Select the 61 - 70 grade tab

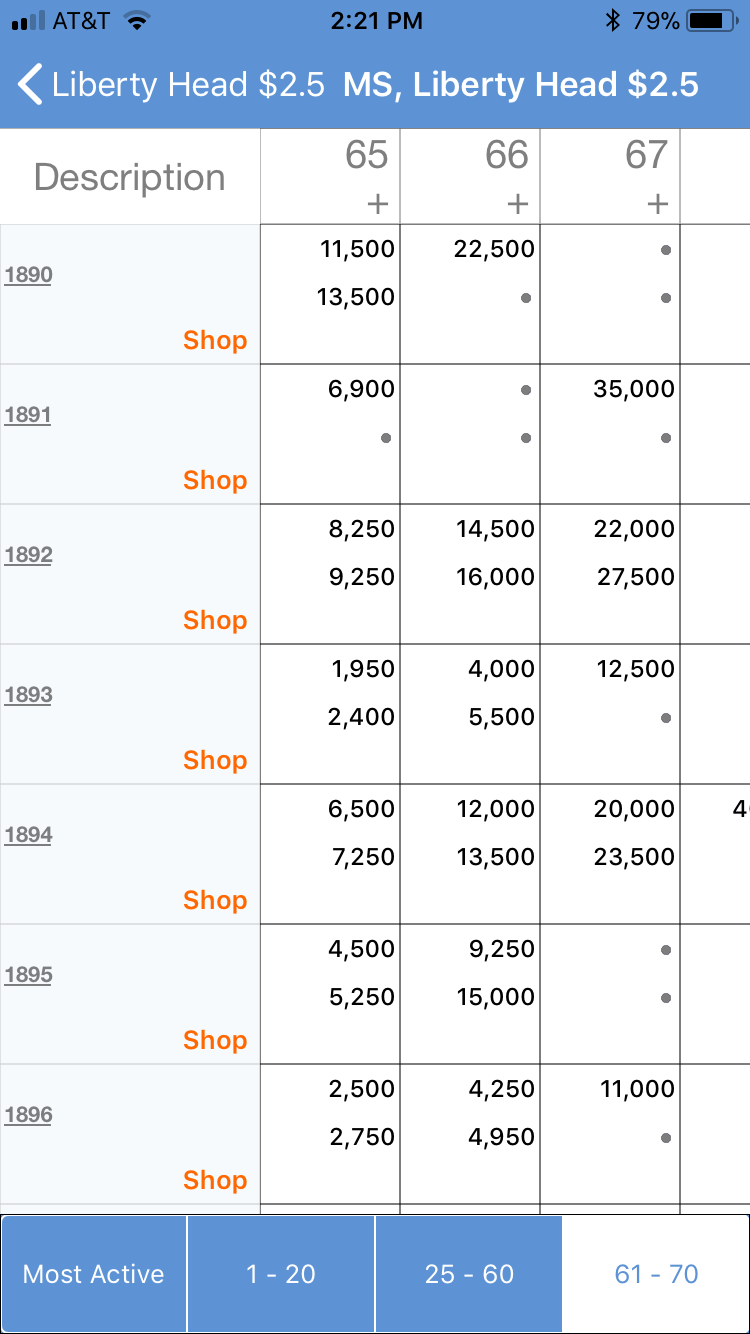click(x=656, y=1274)
